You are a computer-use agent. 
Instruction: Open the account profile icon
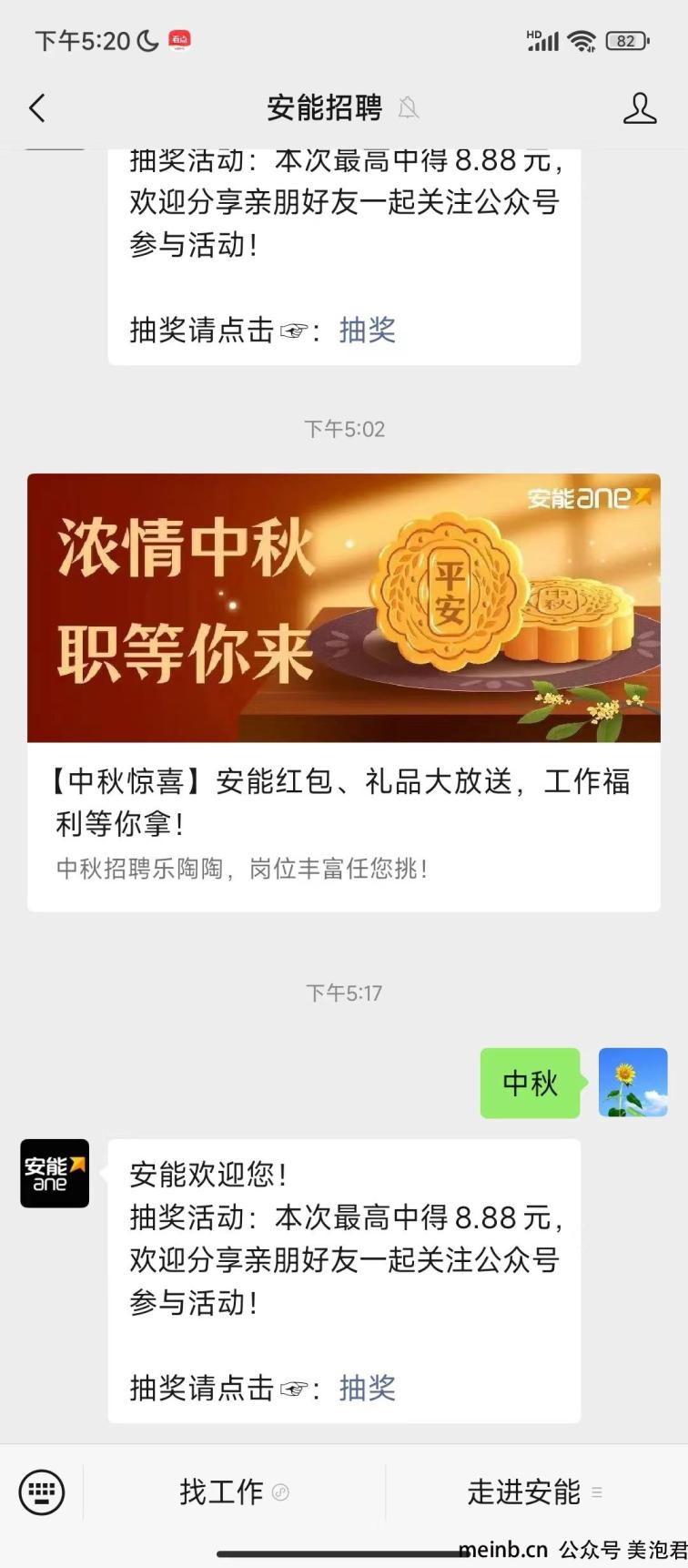(x=640, y=108)
